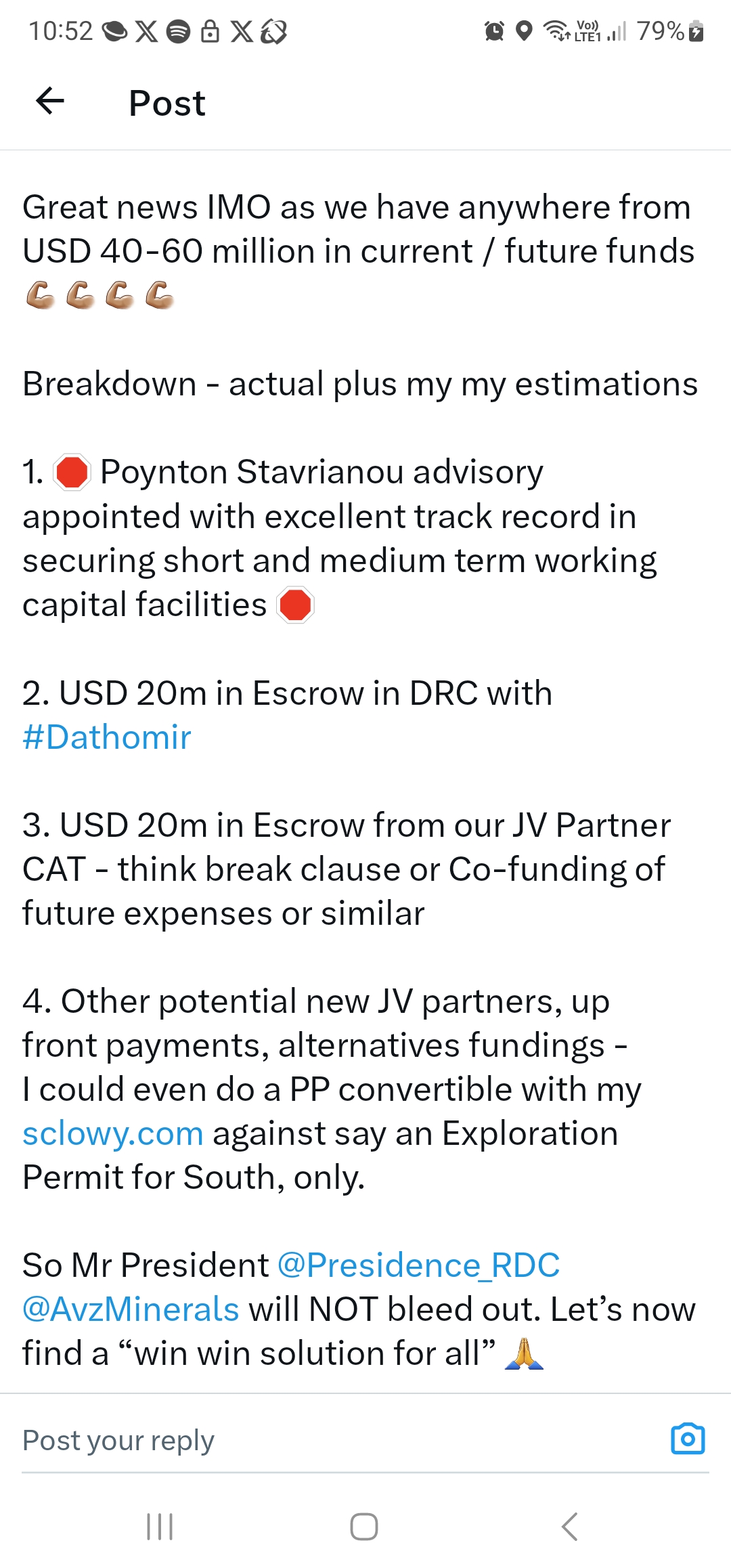
Task: Open recent apps from the navigation bar
Action: (x=160, y=1527)
